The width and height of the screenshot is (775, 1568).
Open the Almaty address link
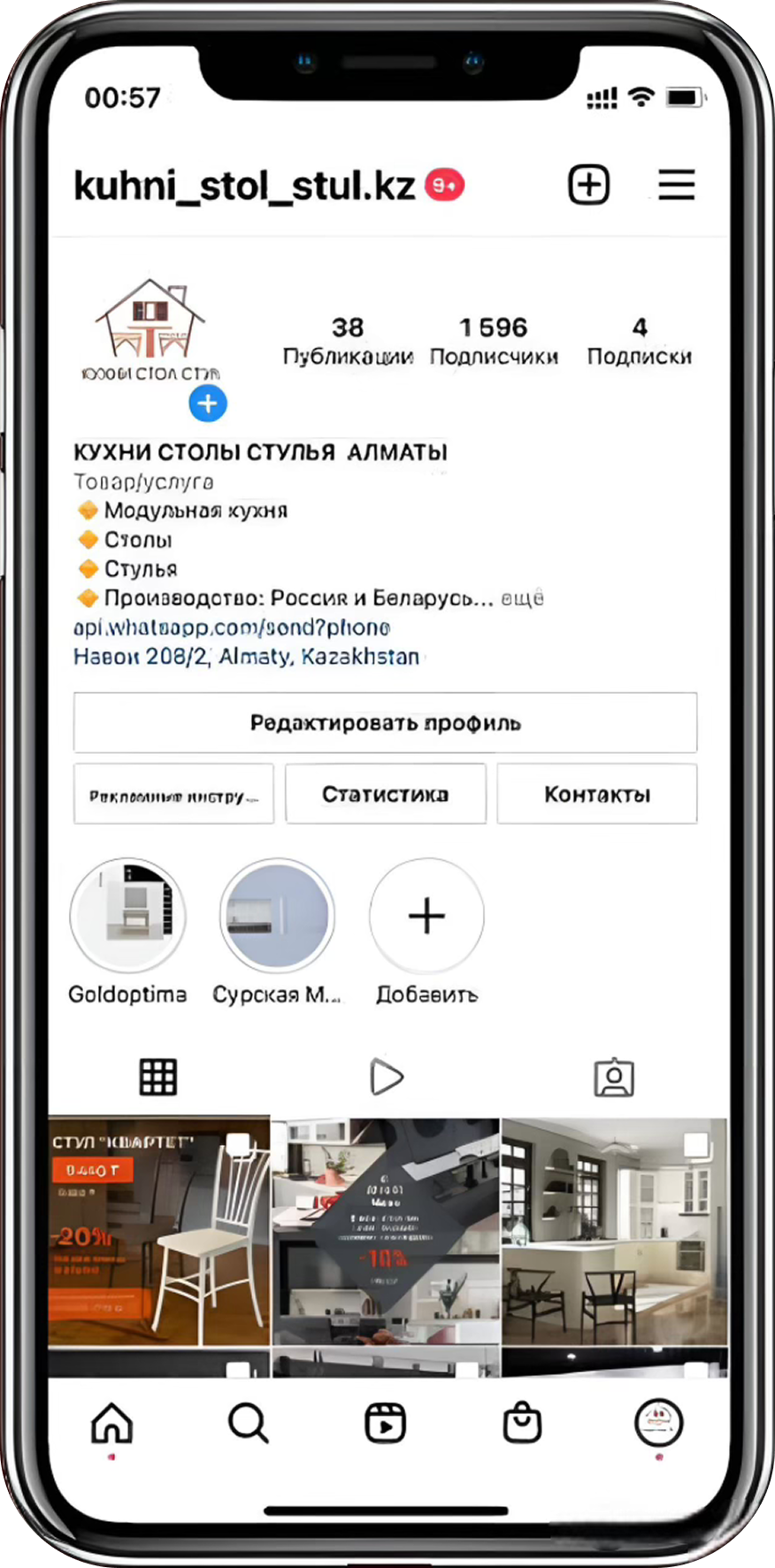point(246,657)
